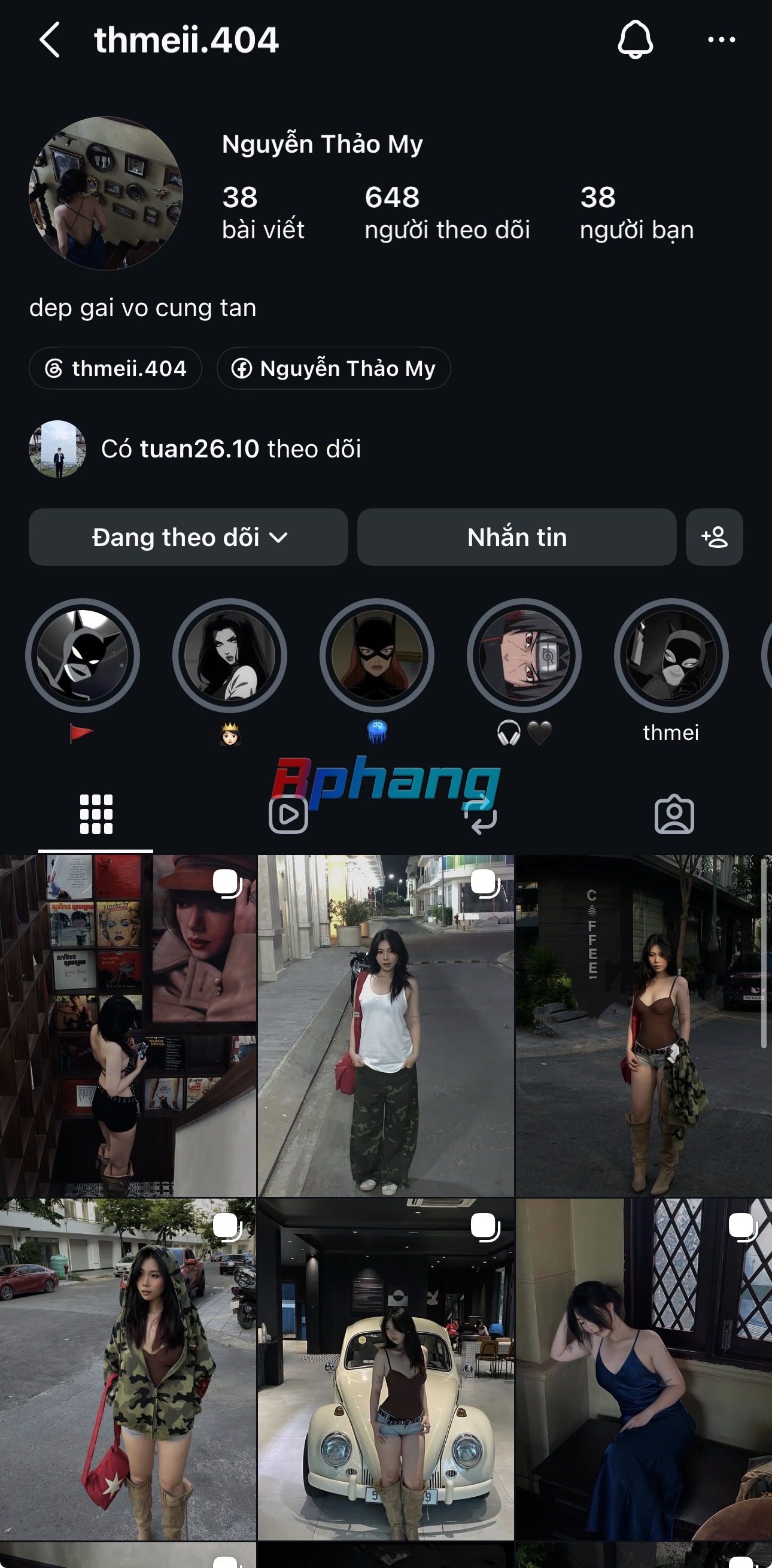Open the three-dot overflow menu

click(722, 40)
